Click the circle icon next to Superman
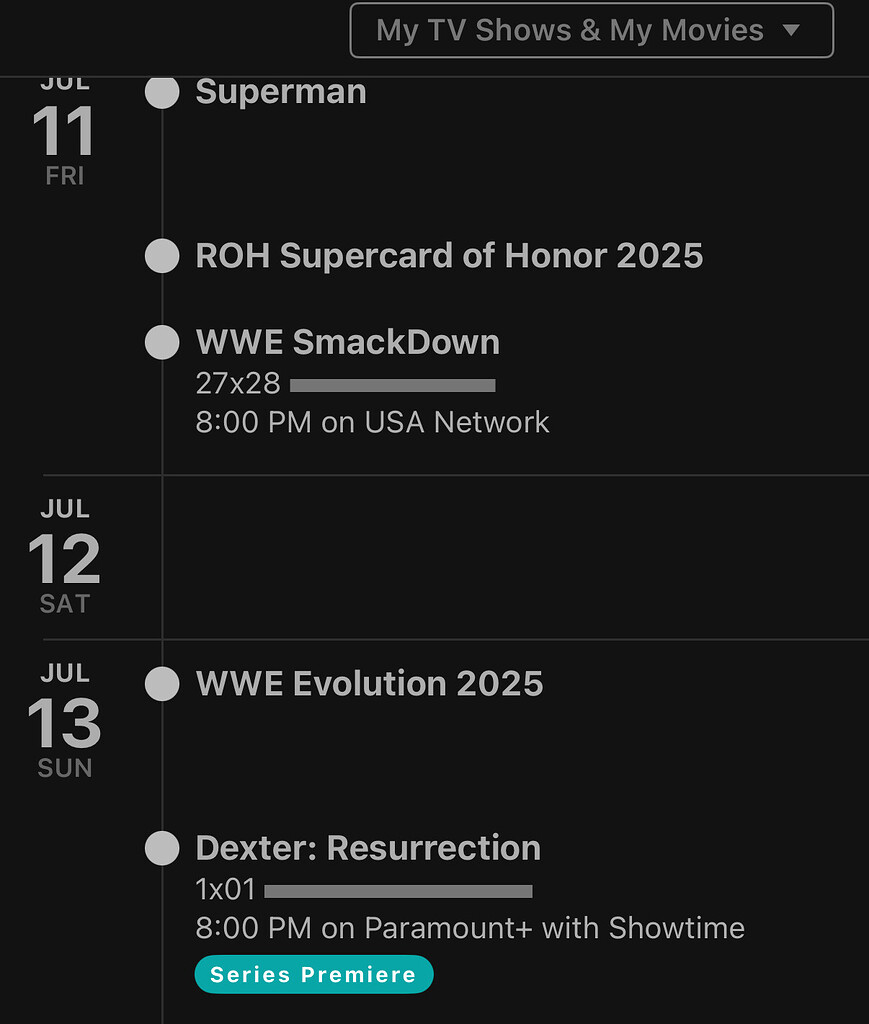 [161, 93]
